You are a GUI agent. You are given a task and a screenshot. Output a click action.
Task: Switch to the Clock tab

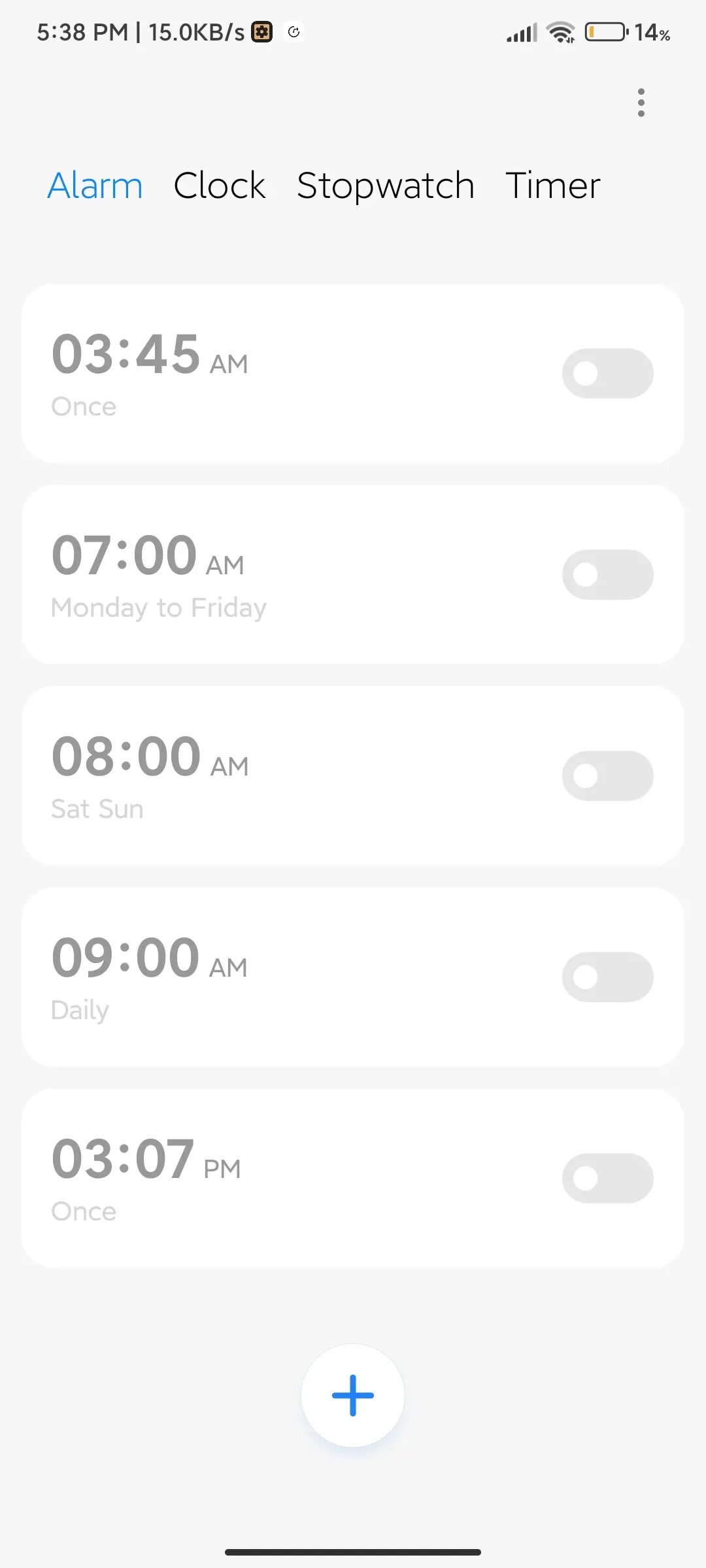click(x=220, y=186)
